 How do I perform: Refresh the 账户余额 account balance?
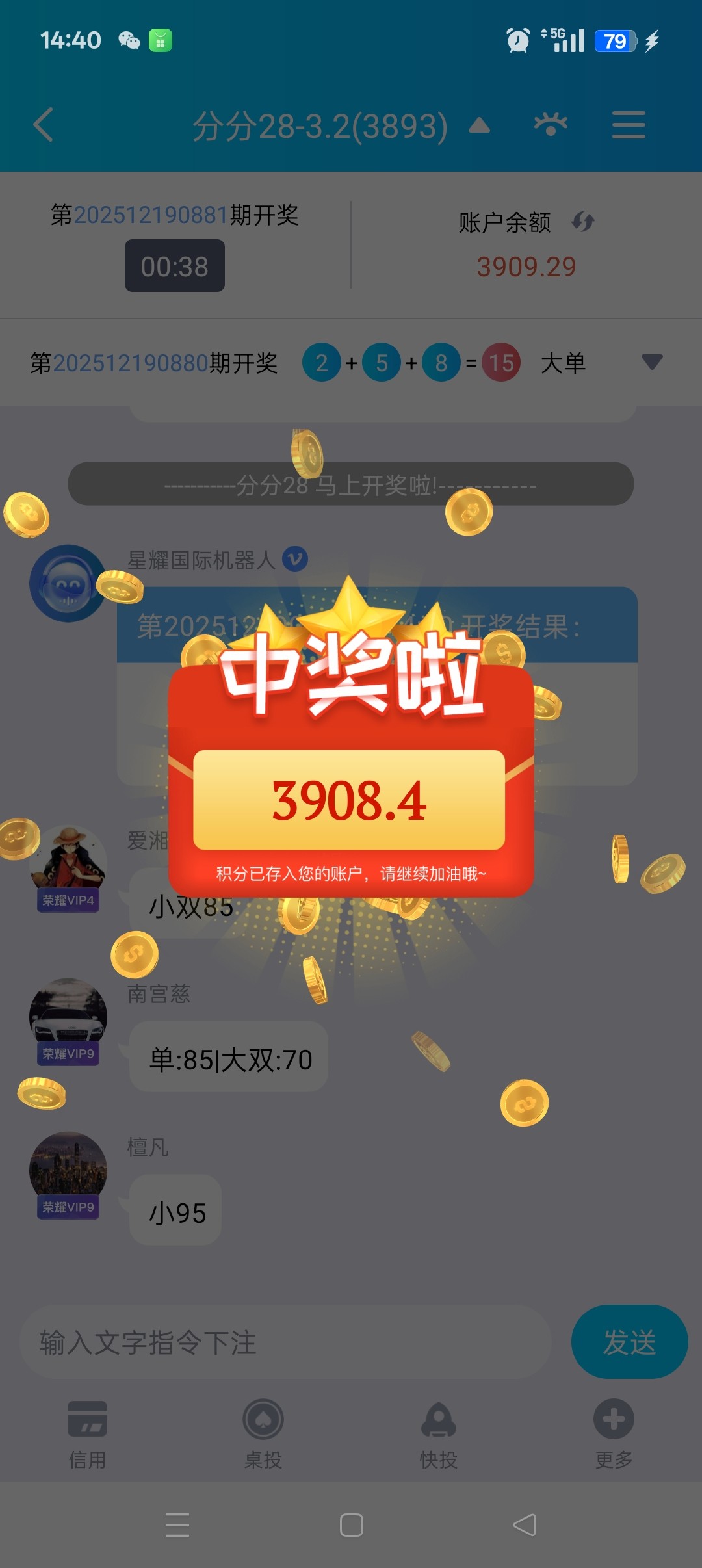tap(583, 222)
